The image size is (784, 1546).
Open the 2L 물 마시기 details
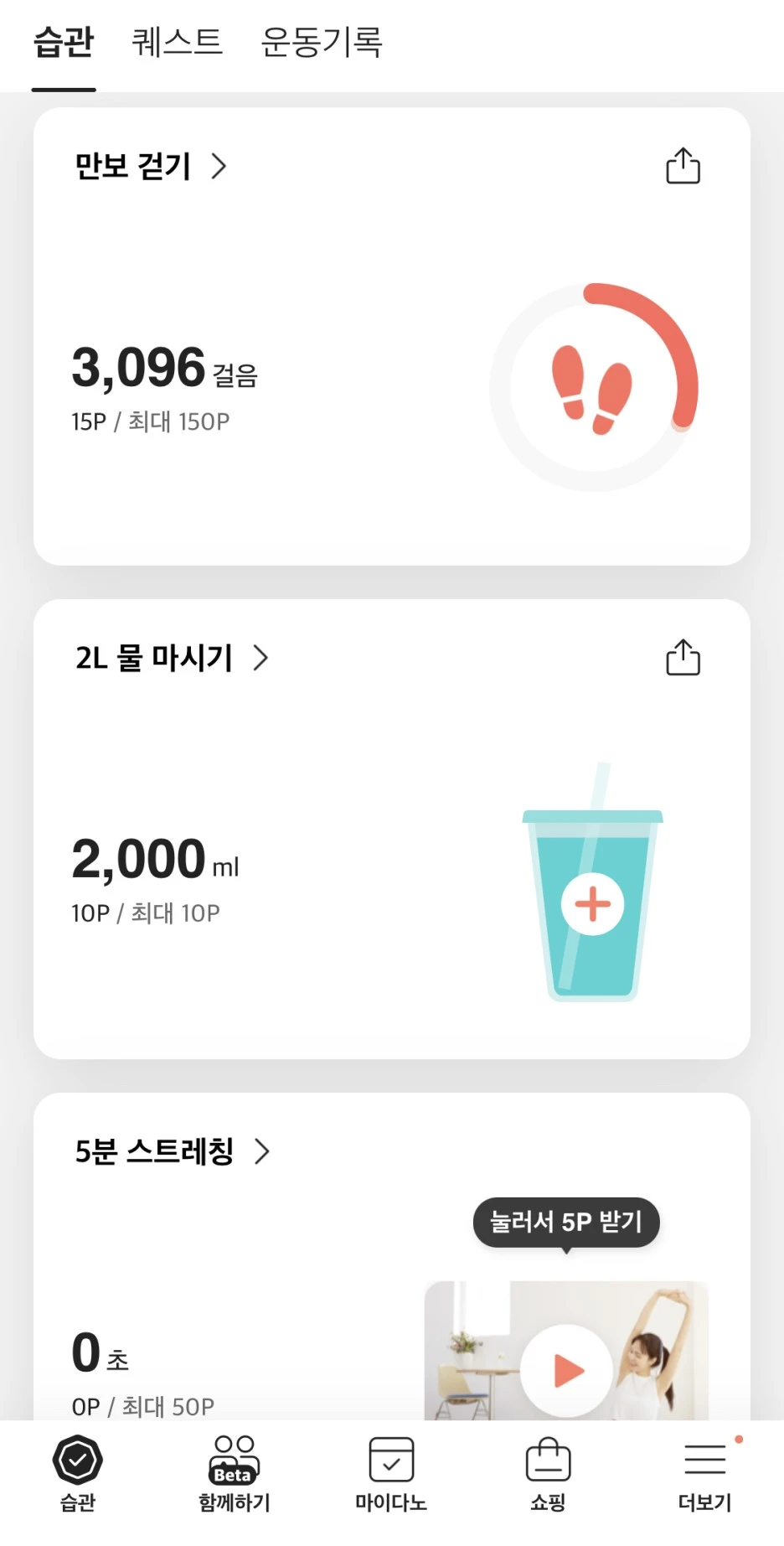(x=172, y=658)
